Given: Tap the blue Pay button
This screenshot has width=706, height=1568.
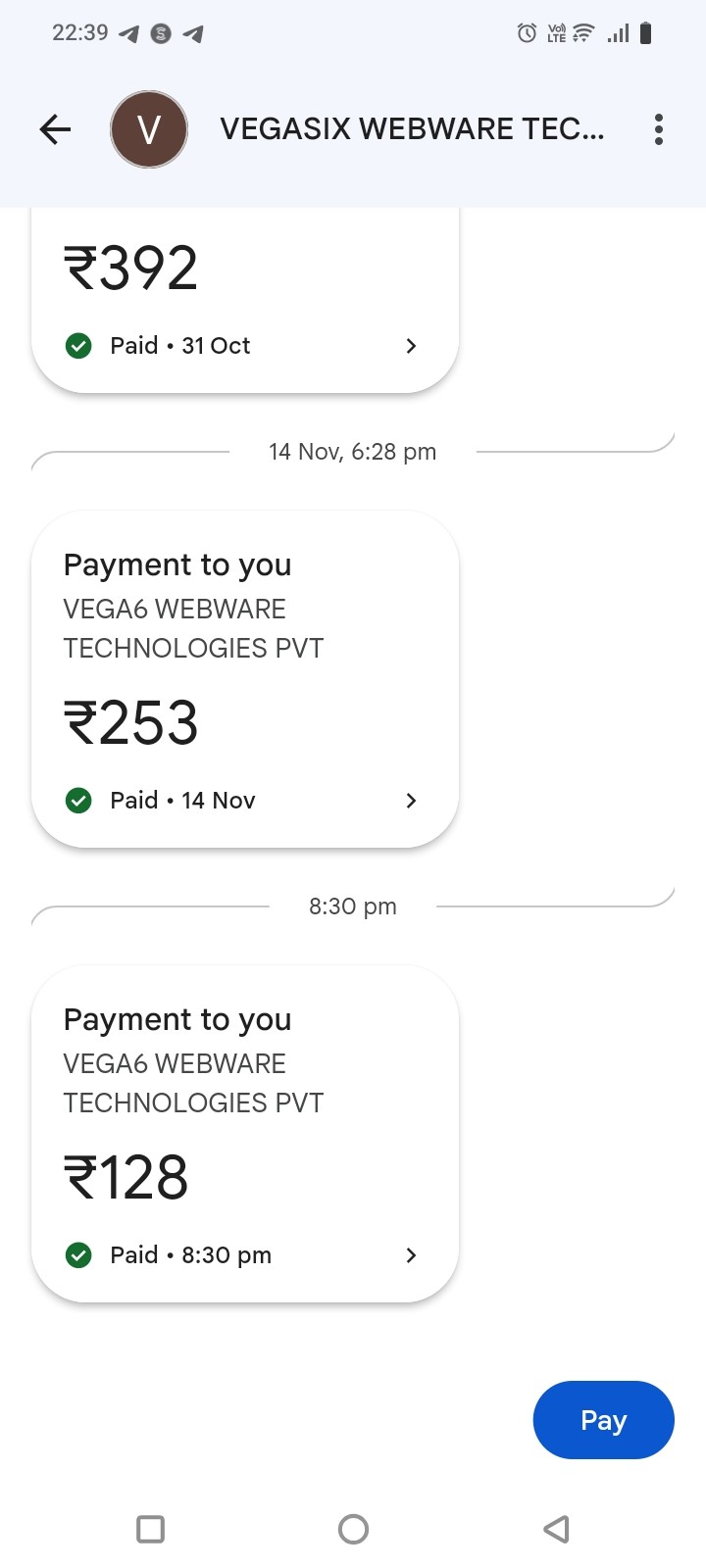Looking at the screenshot, I should click(x=603, y=1420).
